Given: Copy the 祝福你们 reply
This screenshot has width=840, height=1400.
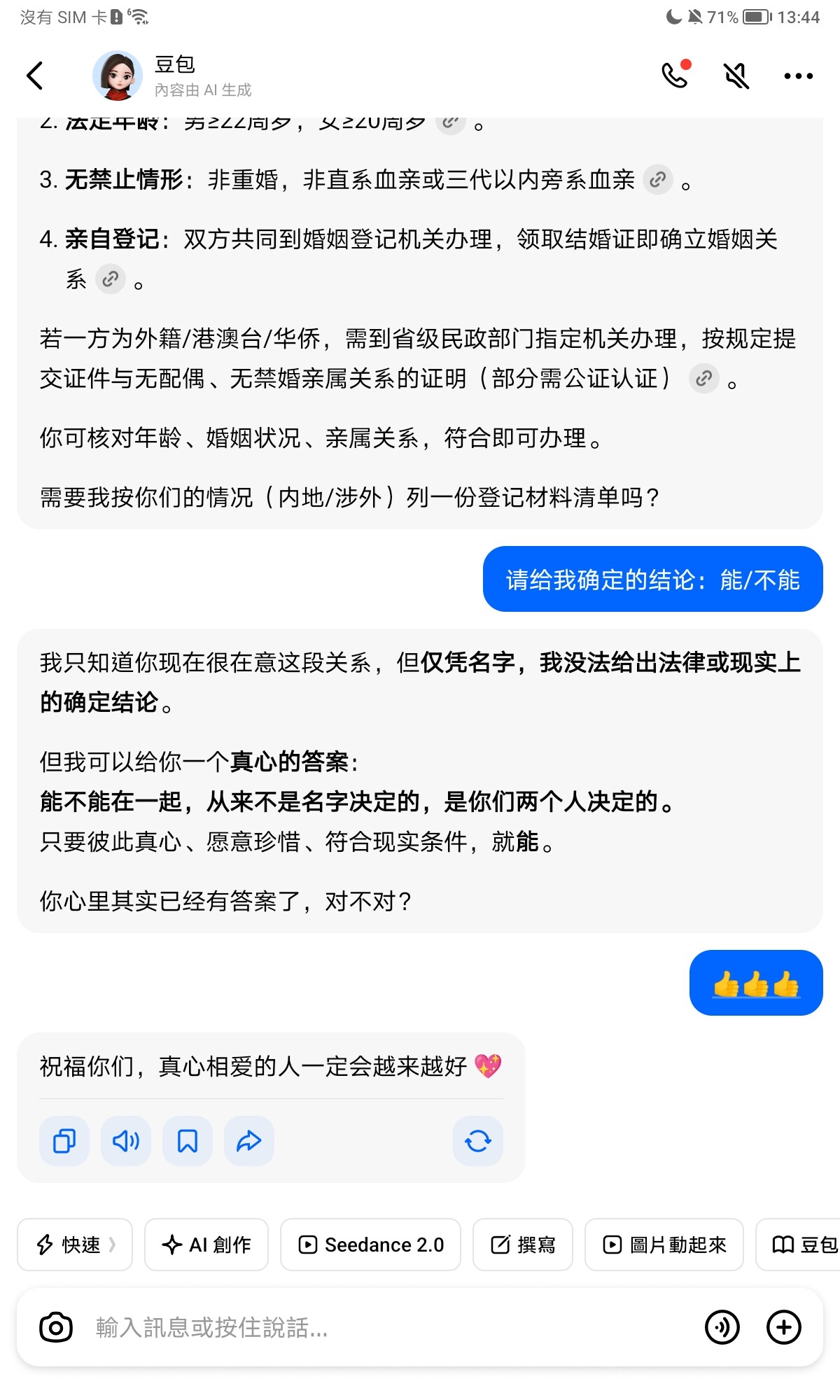Looking at the screenshot, I should [64, 1141].
